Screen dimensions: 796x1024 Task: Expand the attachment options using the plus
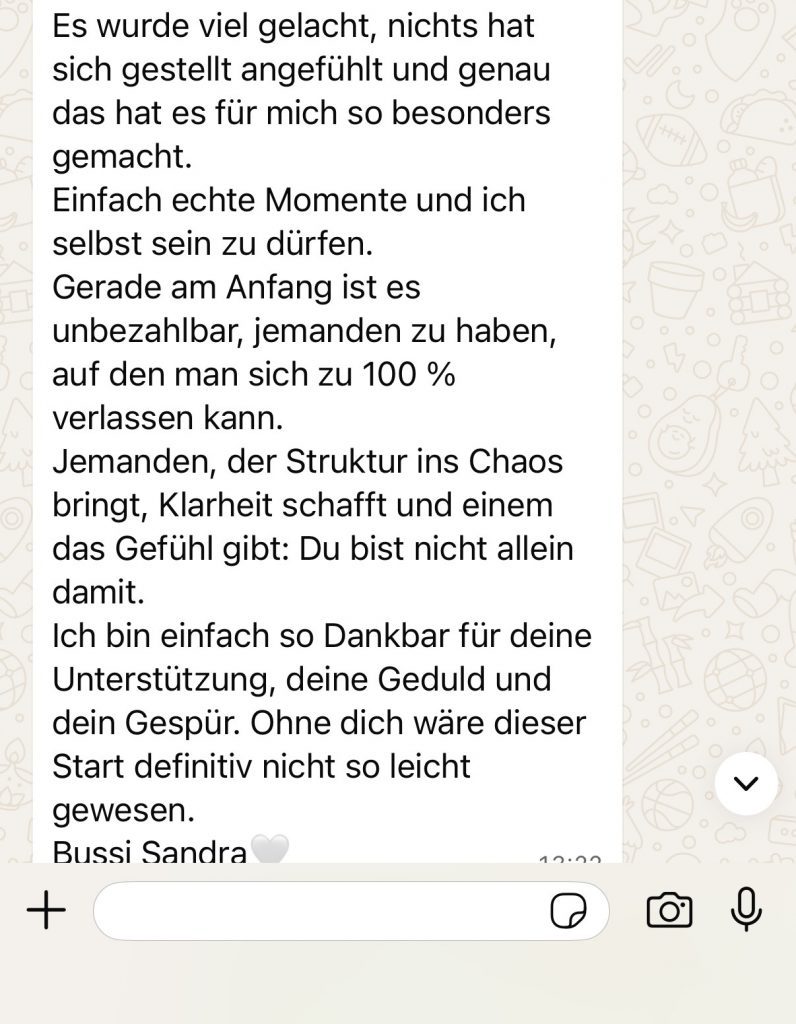(44, 911)
